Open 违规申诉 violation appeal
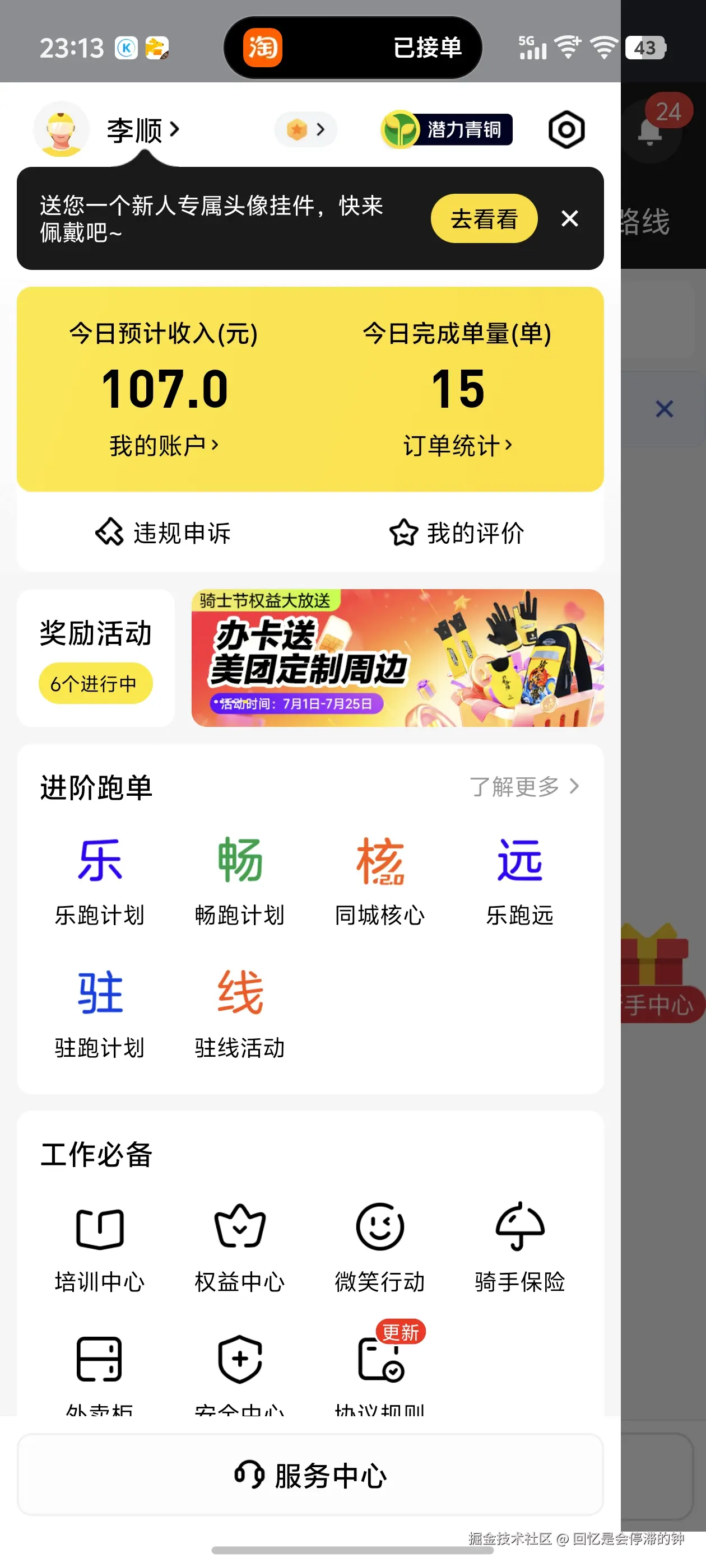The image size is (706, 1568). pos(163,533)
